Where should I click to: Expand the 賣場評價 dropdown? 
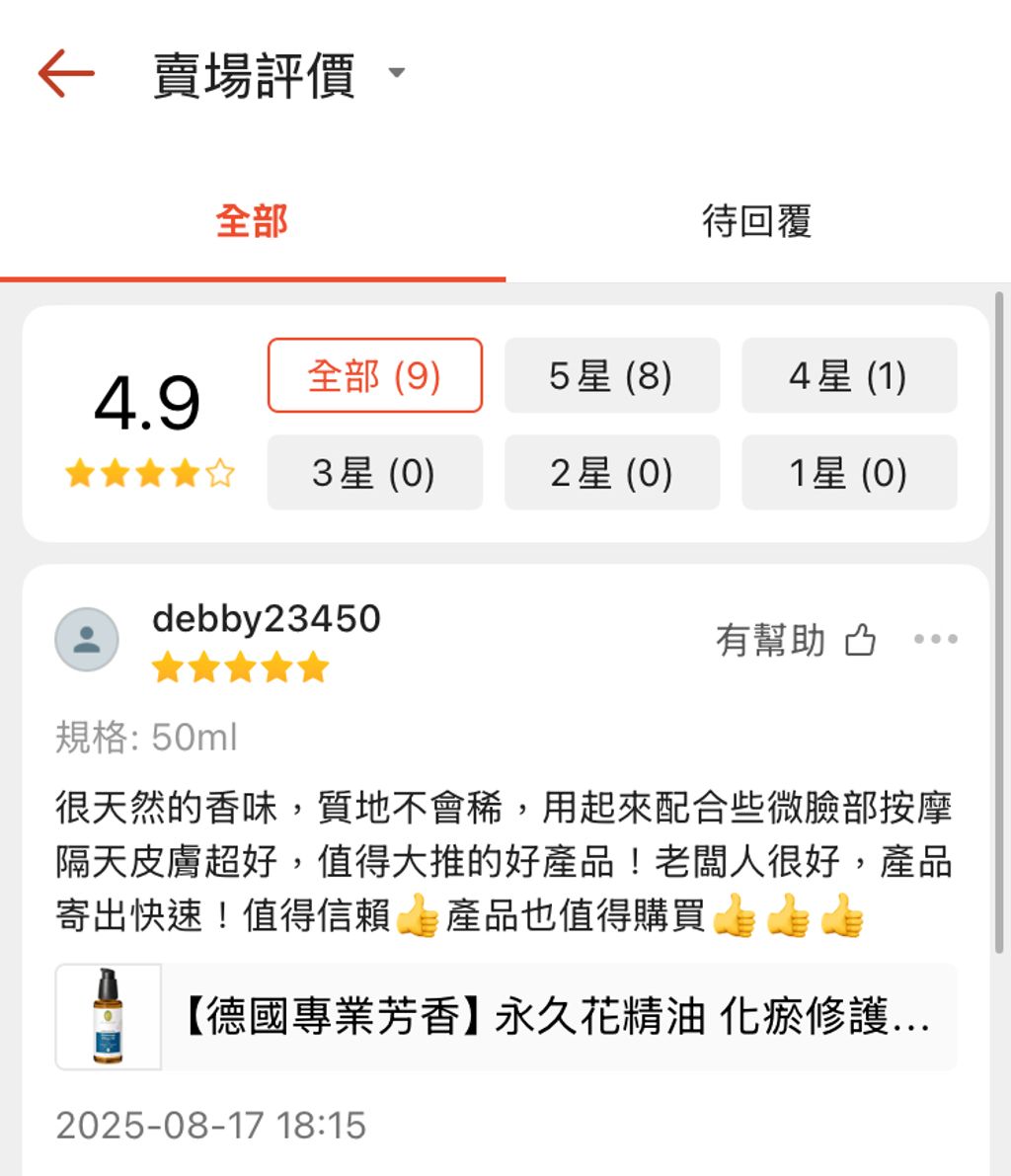tap(396, 73)
